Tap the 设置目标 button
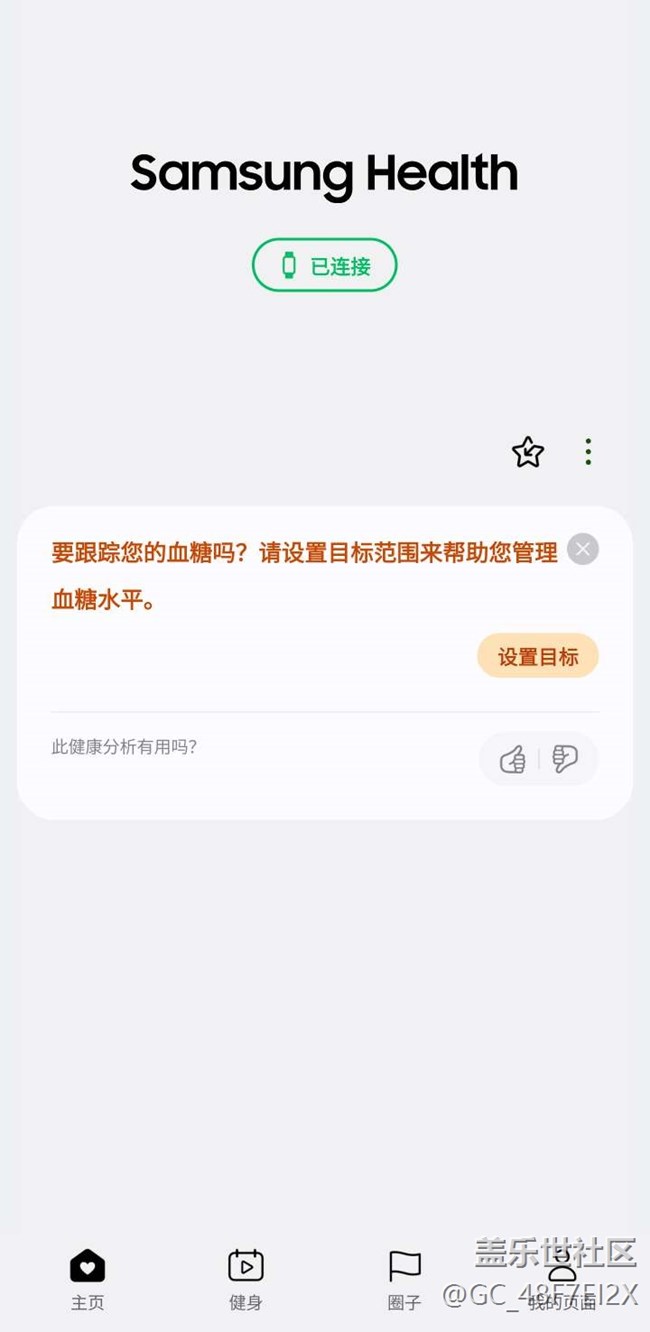 pos(538,657)
